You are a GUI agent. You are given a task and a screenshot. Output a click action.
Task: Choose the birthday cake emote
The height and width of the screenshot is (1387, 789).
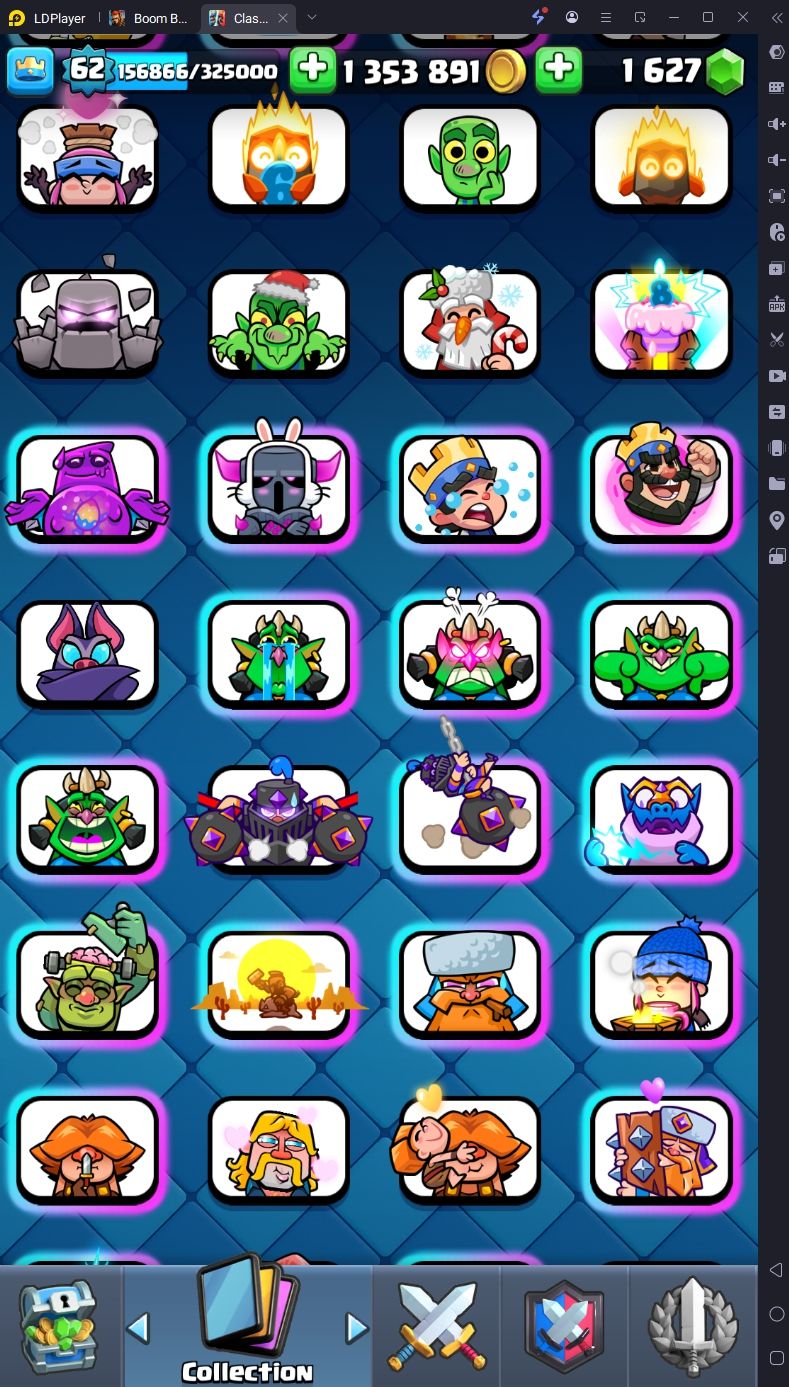(x=661, y=322)
